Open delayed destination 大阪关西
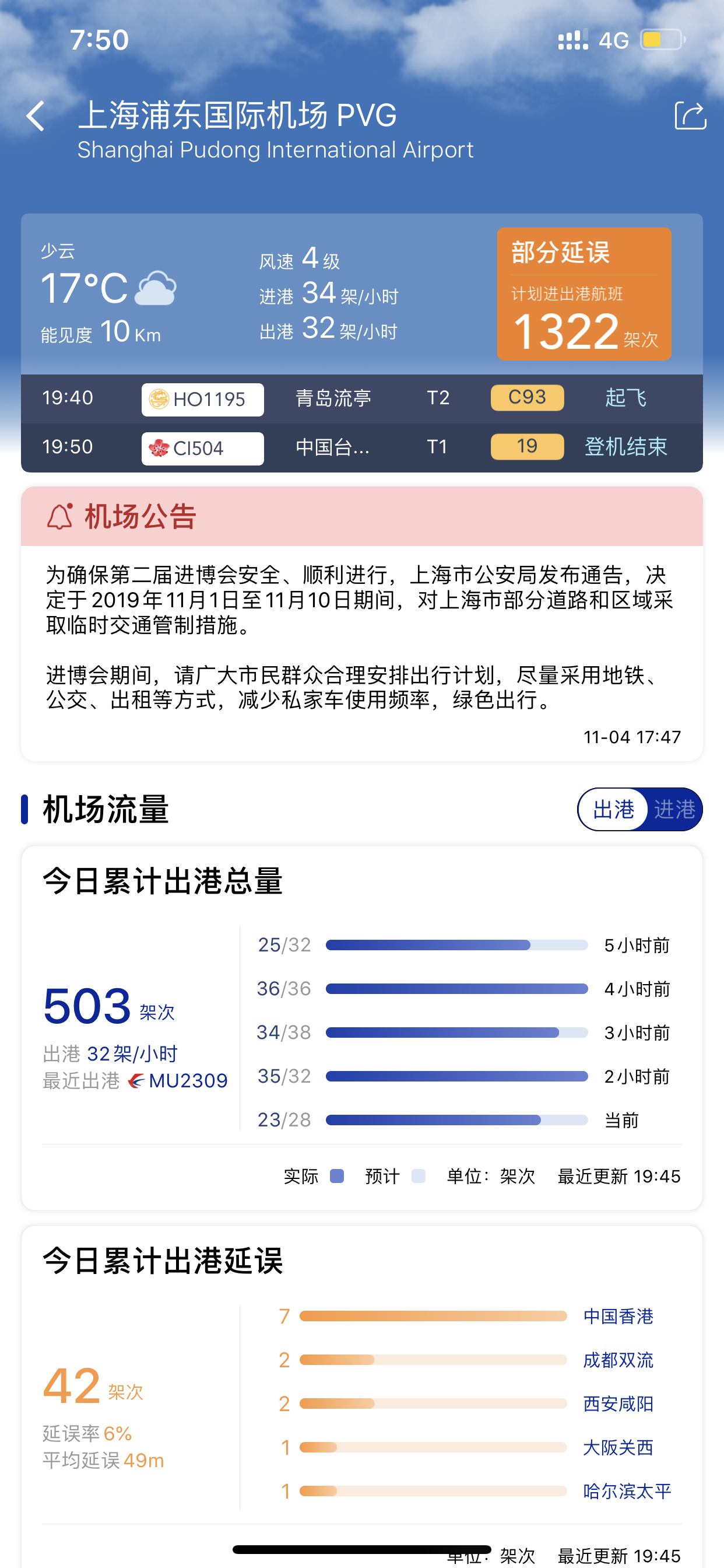 (x=618, y=1448)
